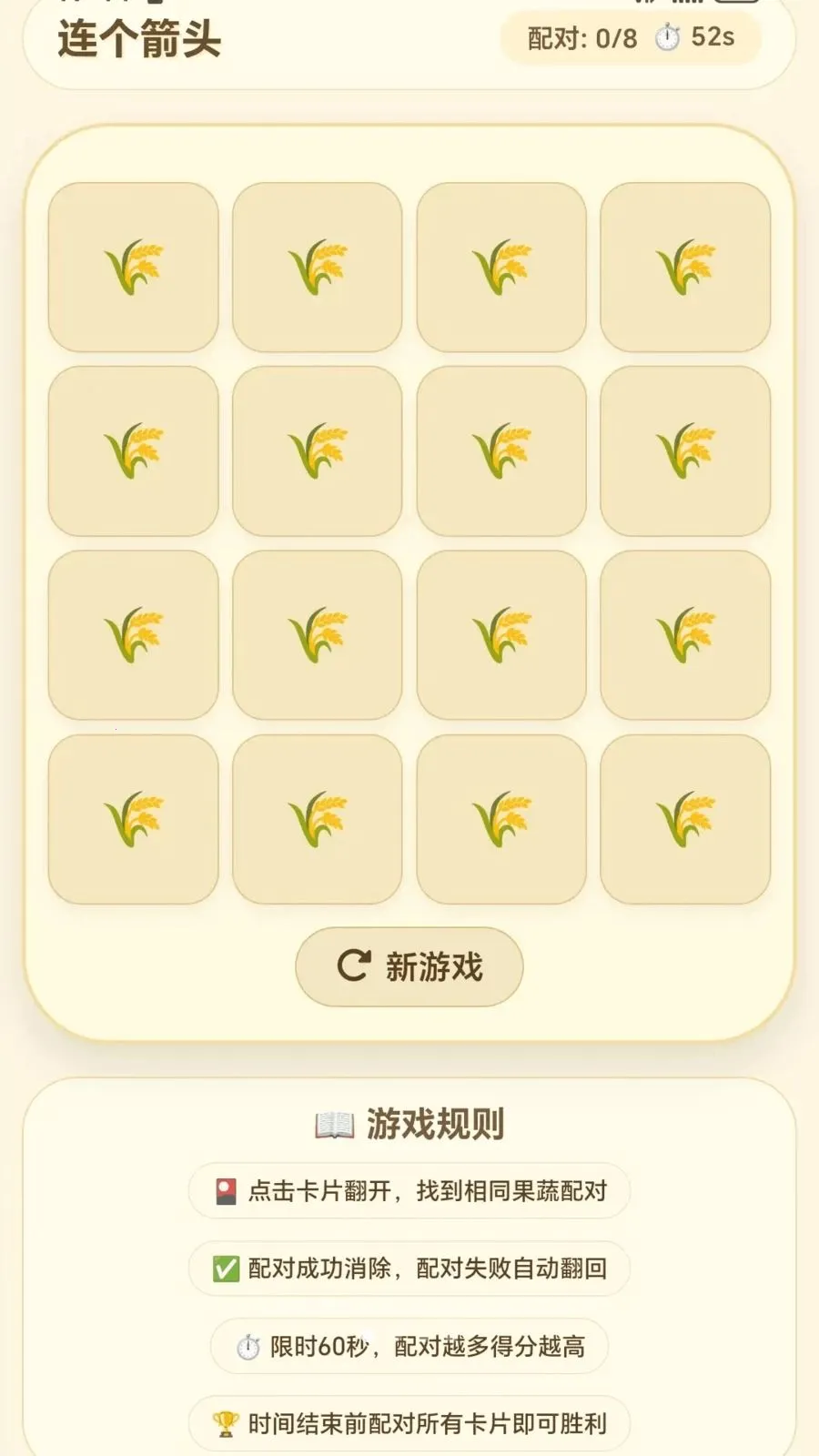Flip the third card in the second row
This screenshot has width=819, height=1456.
click(502, 450)
